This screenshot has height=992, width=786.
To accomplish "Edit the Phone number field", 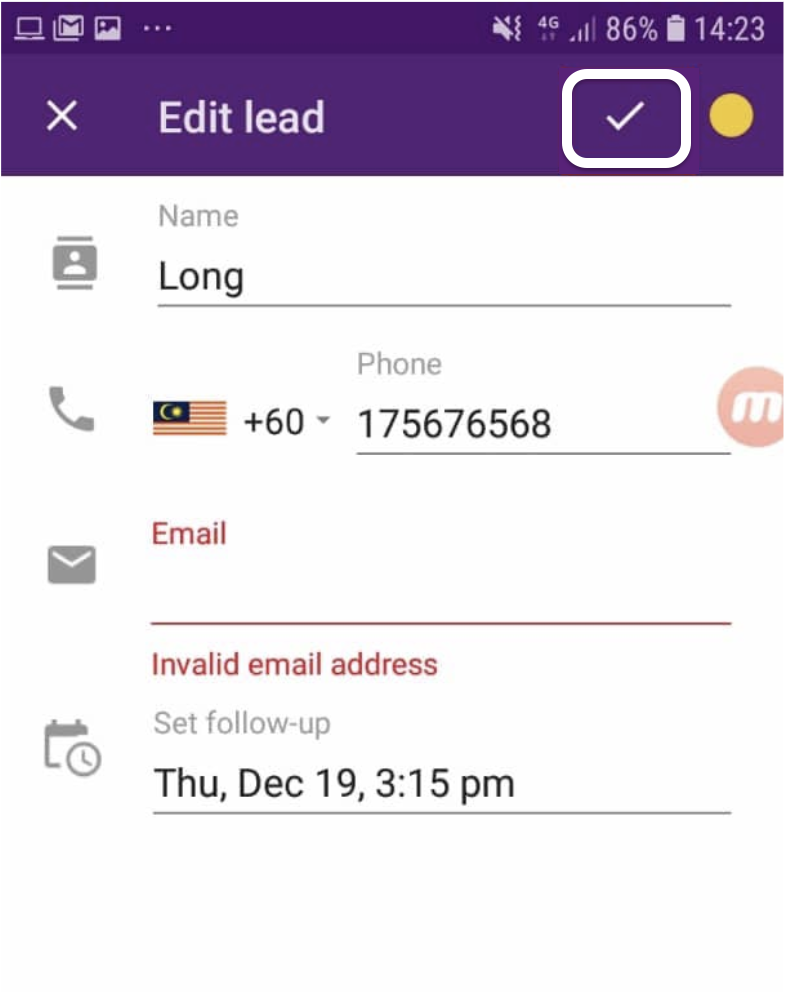I will click(x=542, y=425).
